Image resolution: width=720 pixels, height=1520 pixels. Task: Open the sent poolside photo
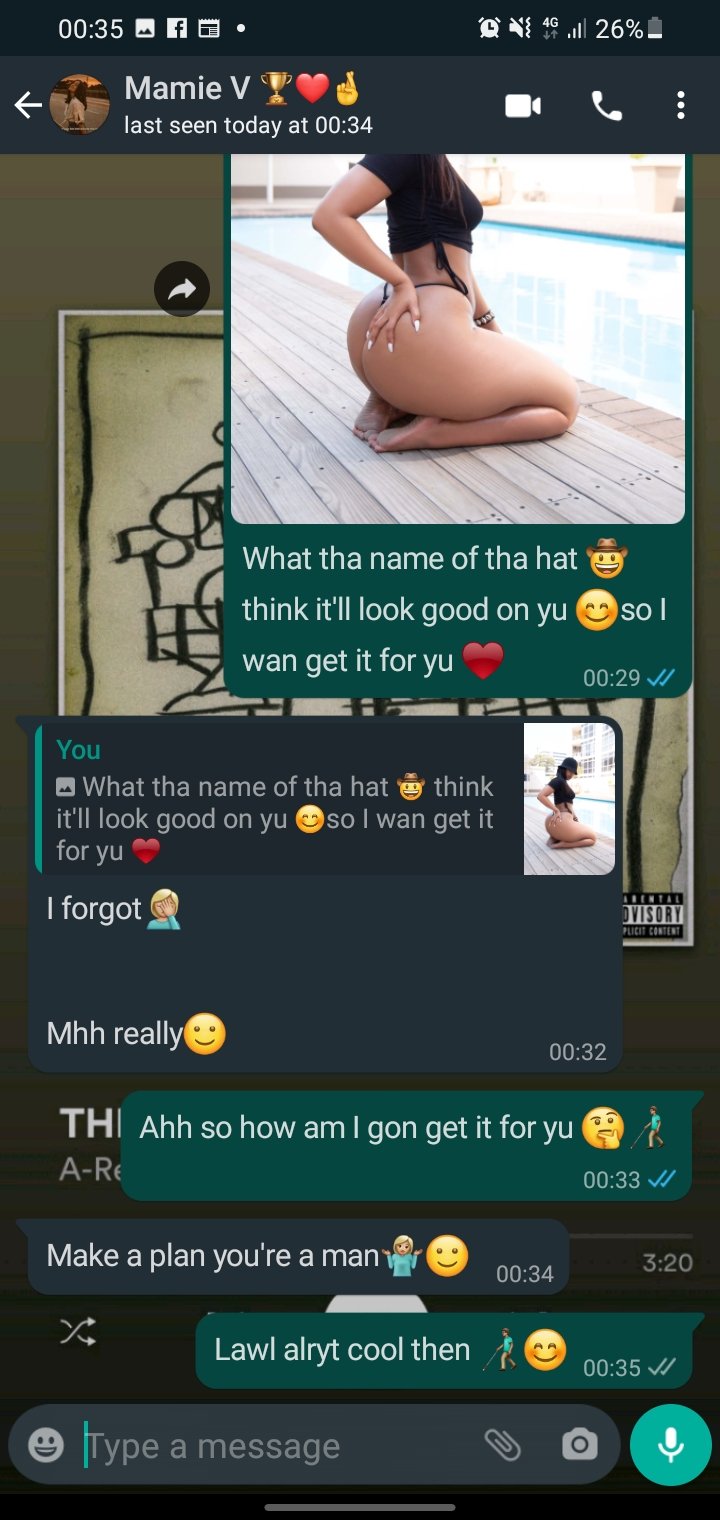(457, 340)
